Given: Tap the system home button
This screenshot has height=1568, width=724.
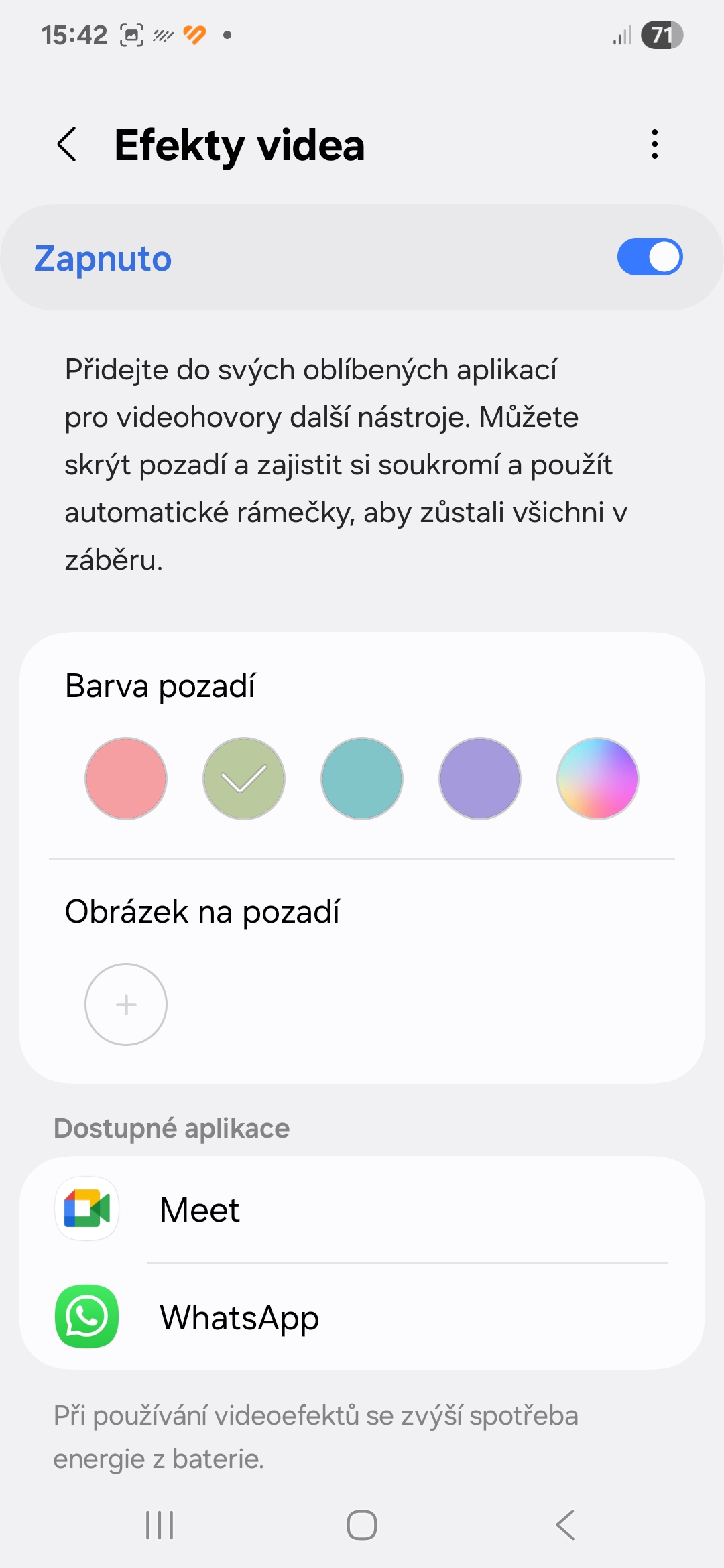Looking at the screenshot, I should [x=362, y=1525].
